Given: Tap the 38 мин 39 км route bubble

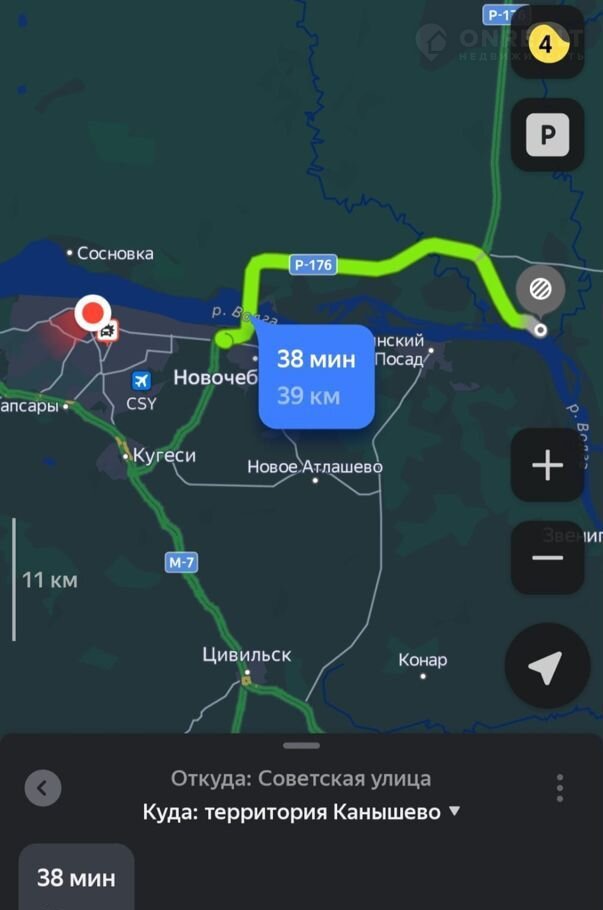Looking at the screenshot, I should [316, 376].
